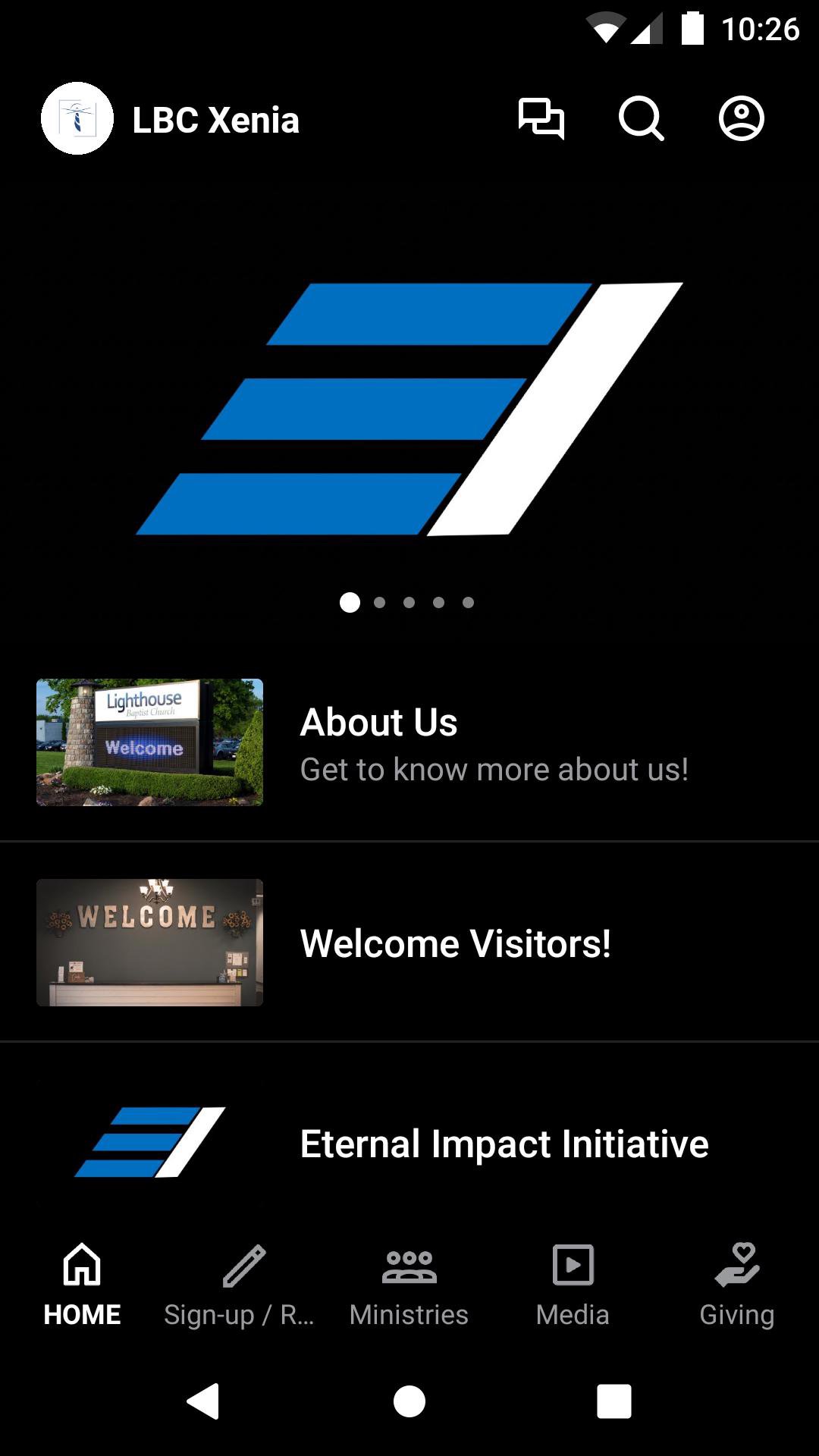Switch to the Giving tab
The height and width of the screenshot is (1456, 819).
coord(736,1282)
